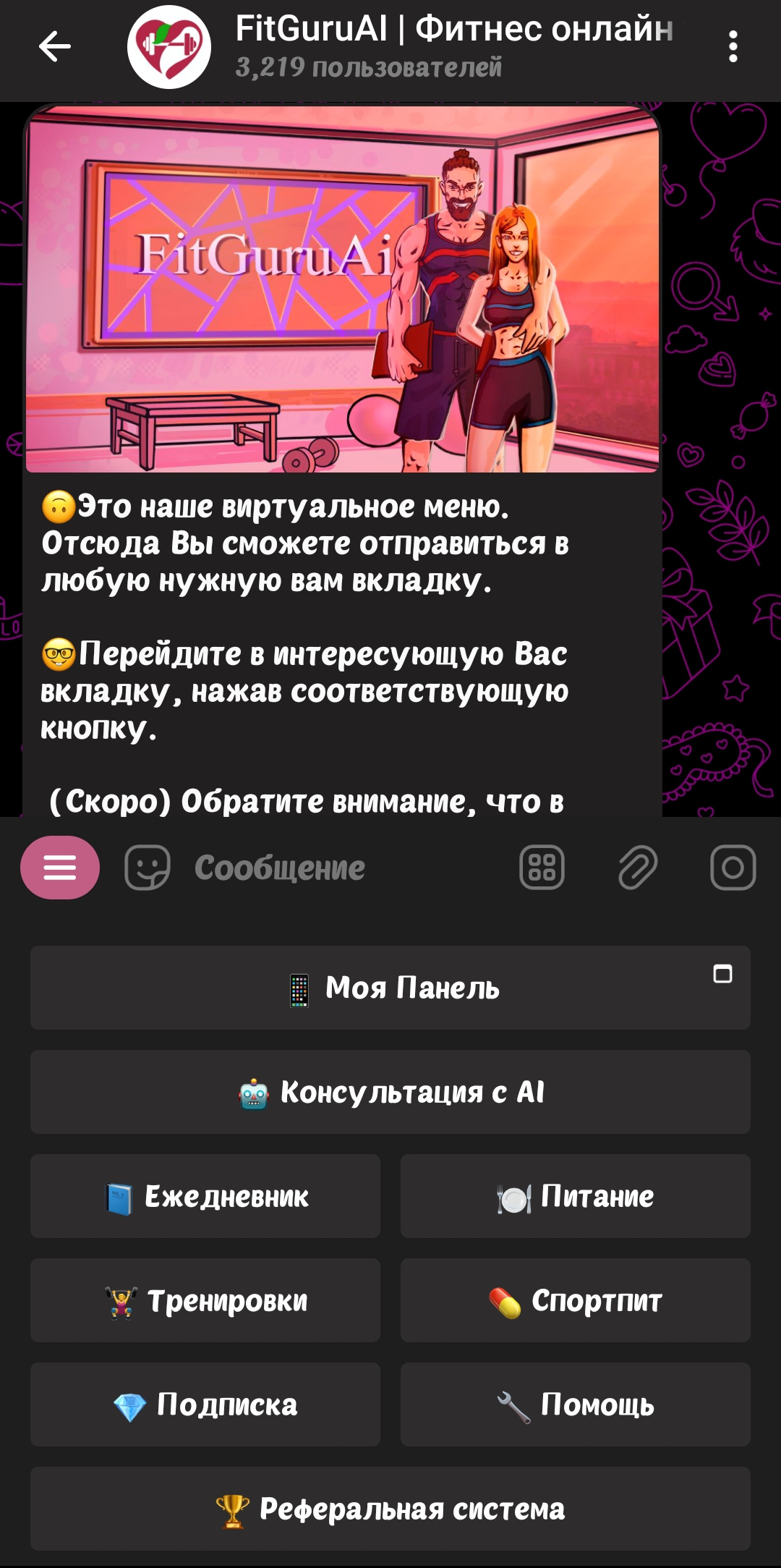Image resolution: width=781 pixels, height=1568 pixels.
Task: Tap the pink bot menu button
Action: 60,867
